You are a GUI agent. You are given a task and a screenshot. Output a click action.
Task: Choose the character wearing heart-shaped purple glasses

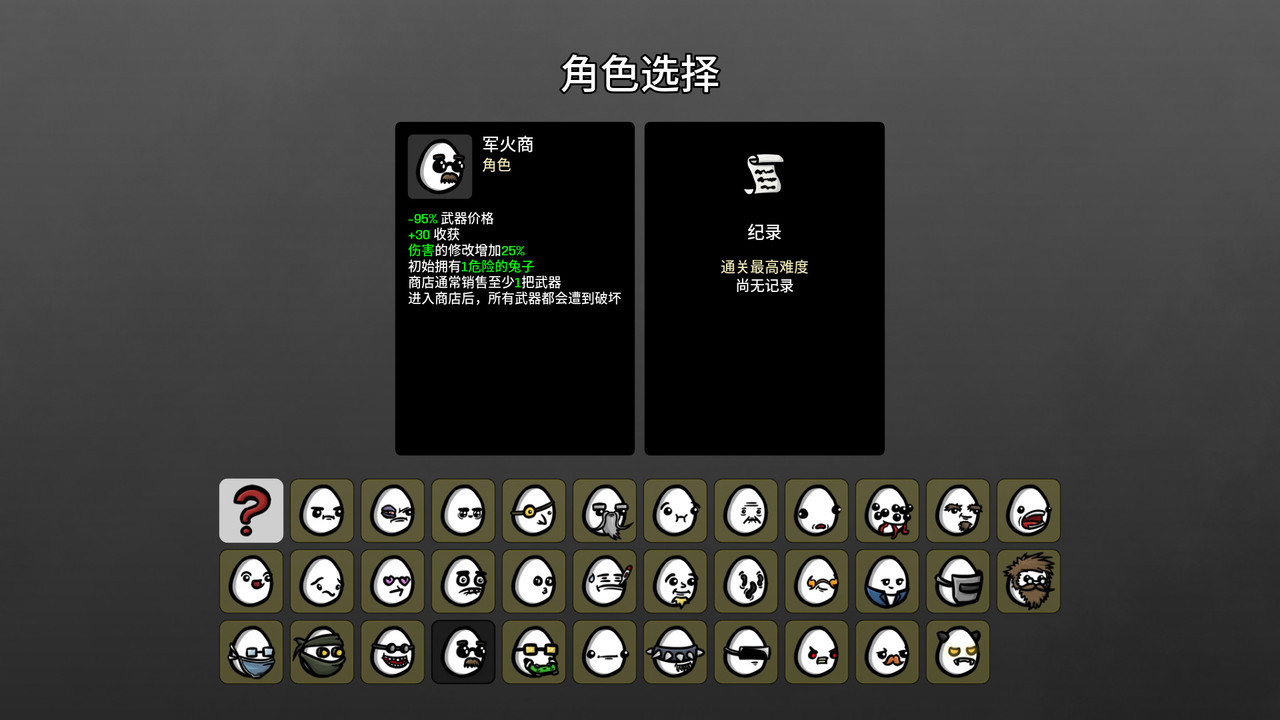pyautogui.click(x=392, y=581)
